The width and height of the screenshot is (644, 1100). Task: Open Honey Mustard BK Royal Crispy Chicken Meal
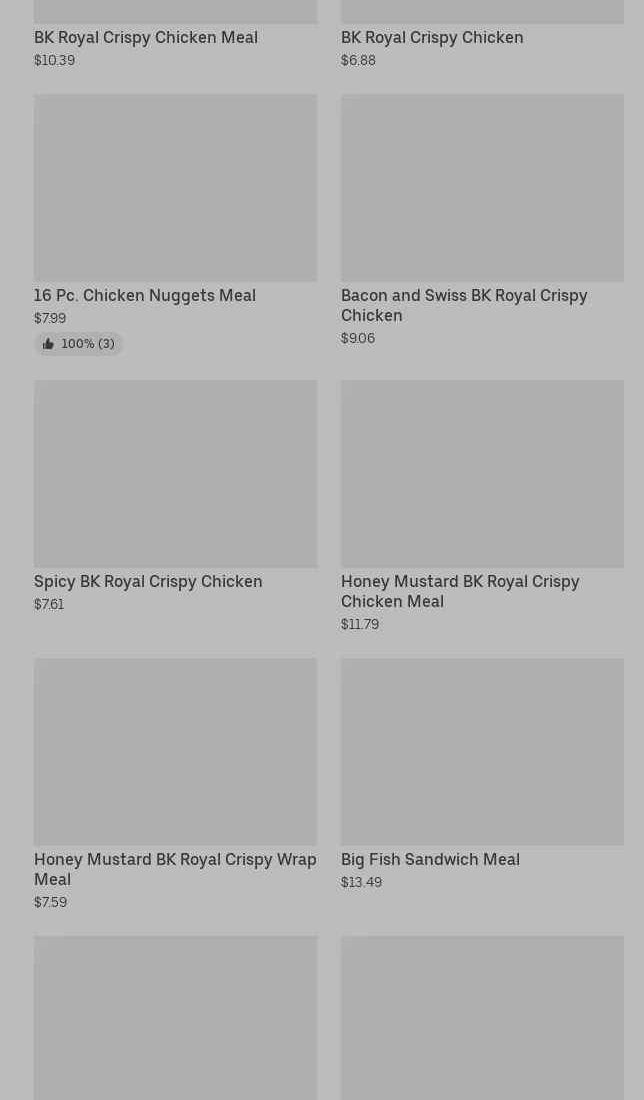482,506
